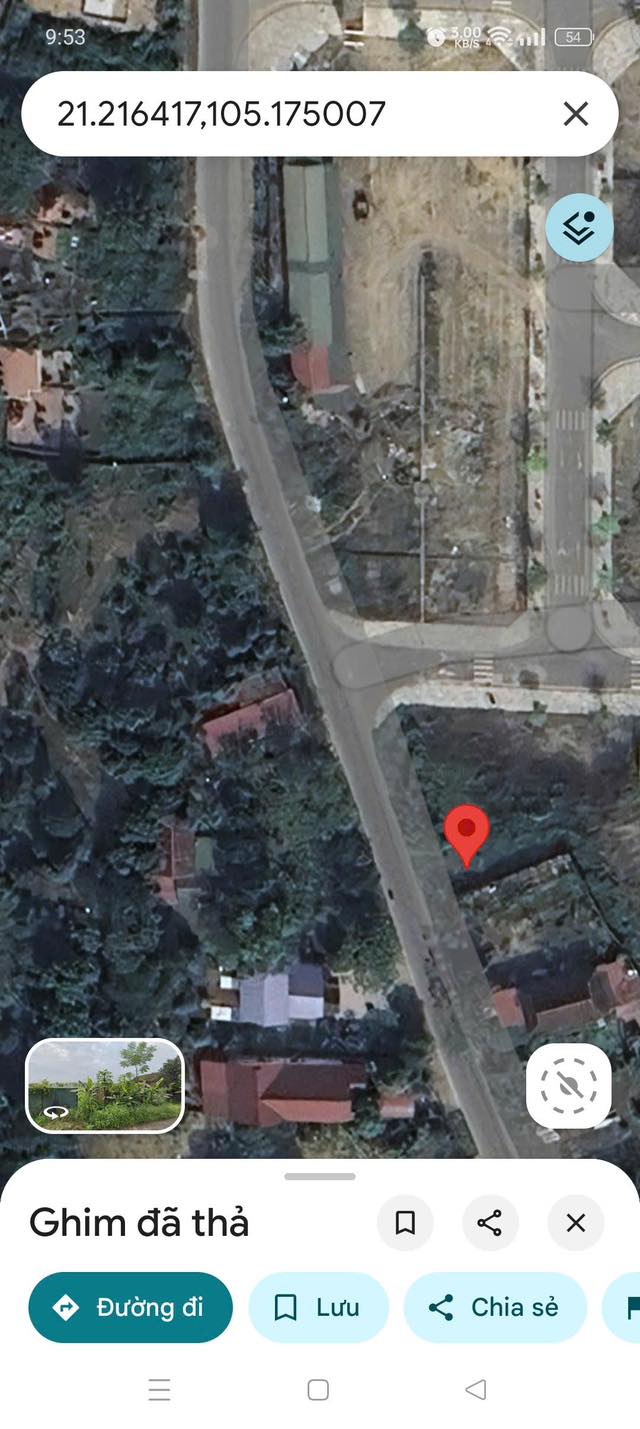
Task: Save the location with Lưu chip
Action: click(318, 1307)
